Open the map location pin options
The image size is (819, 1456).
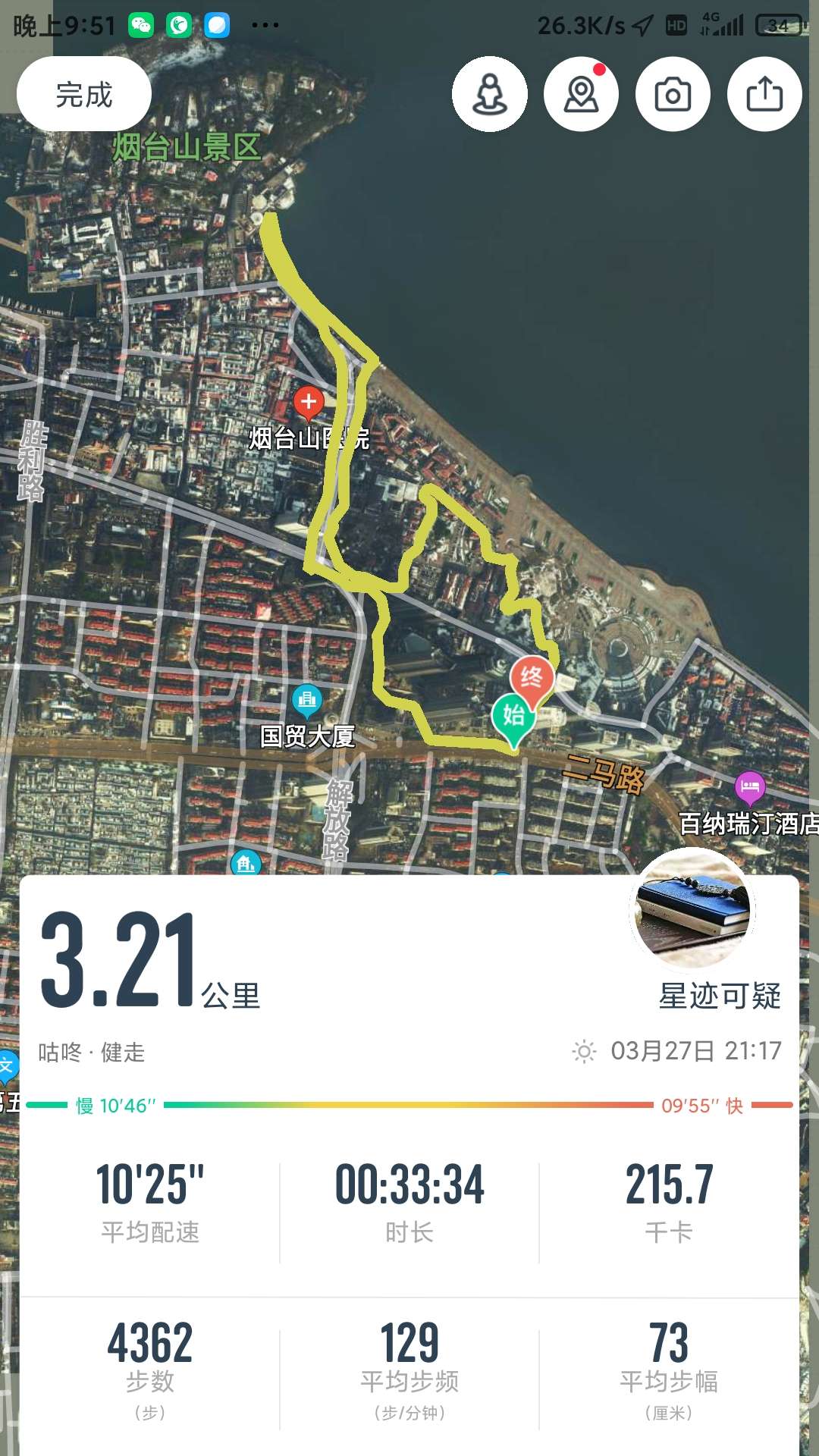[582, 95]
